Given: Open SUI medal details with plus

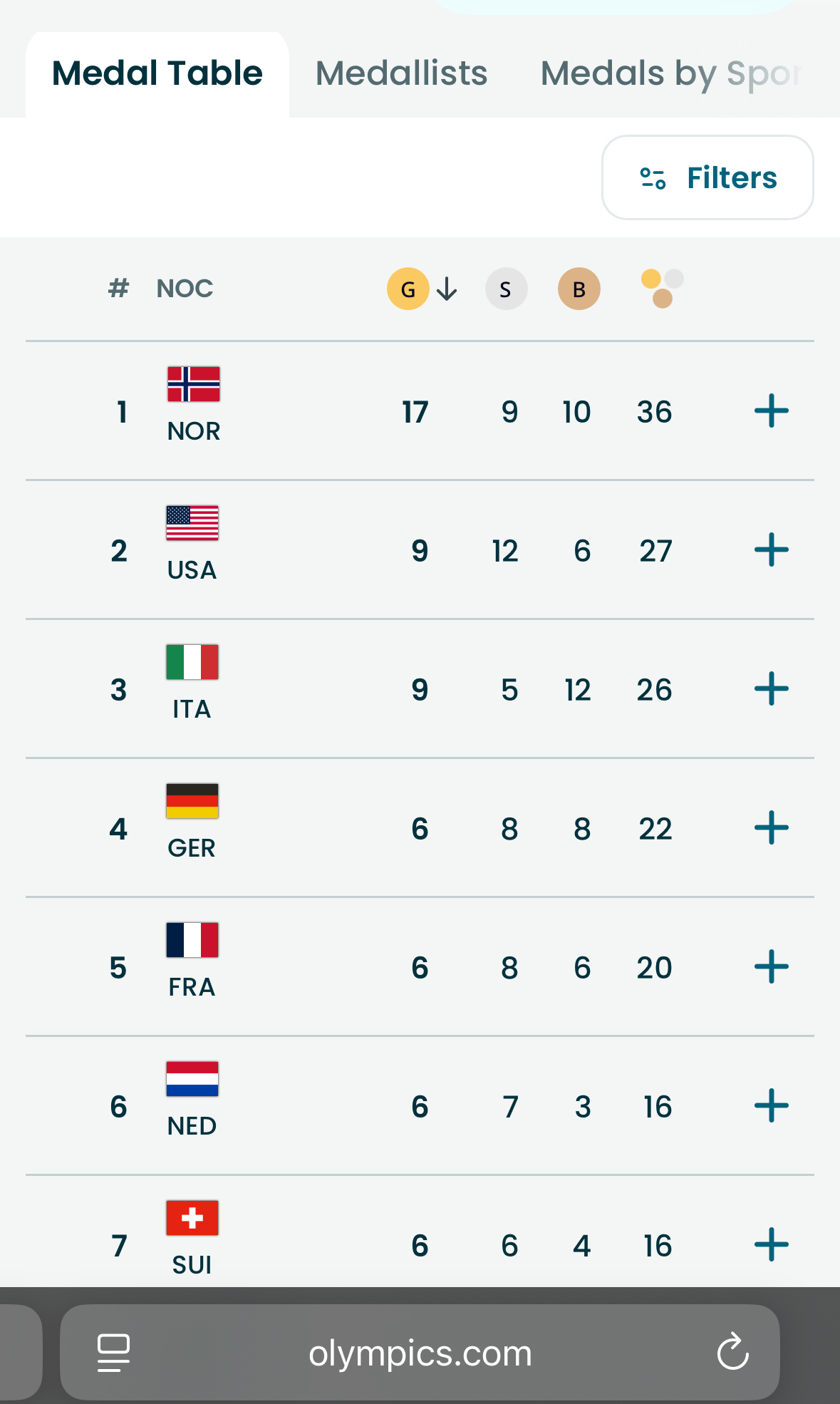Looking at the screenshot, I should [771, 1245].
